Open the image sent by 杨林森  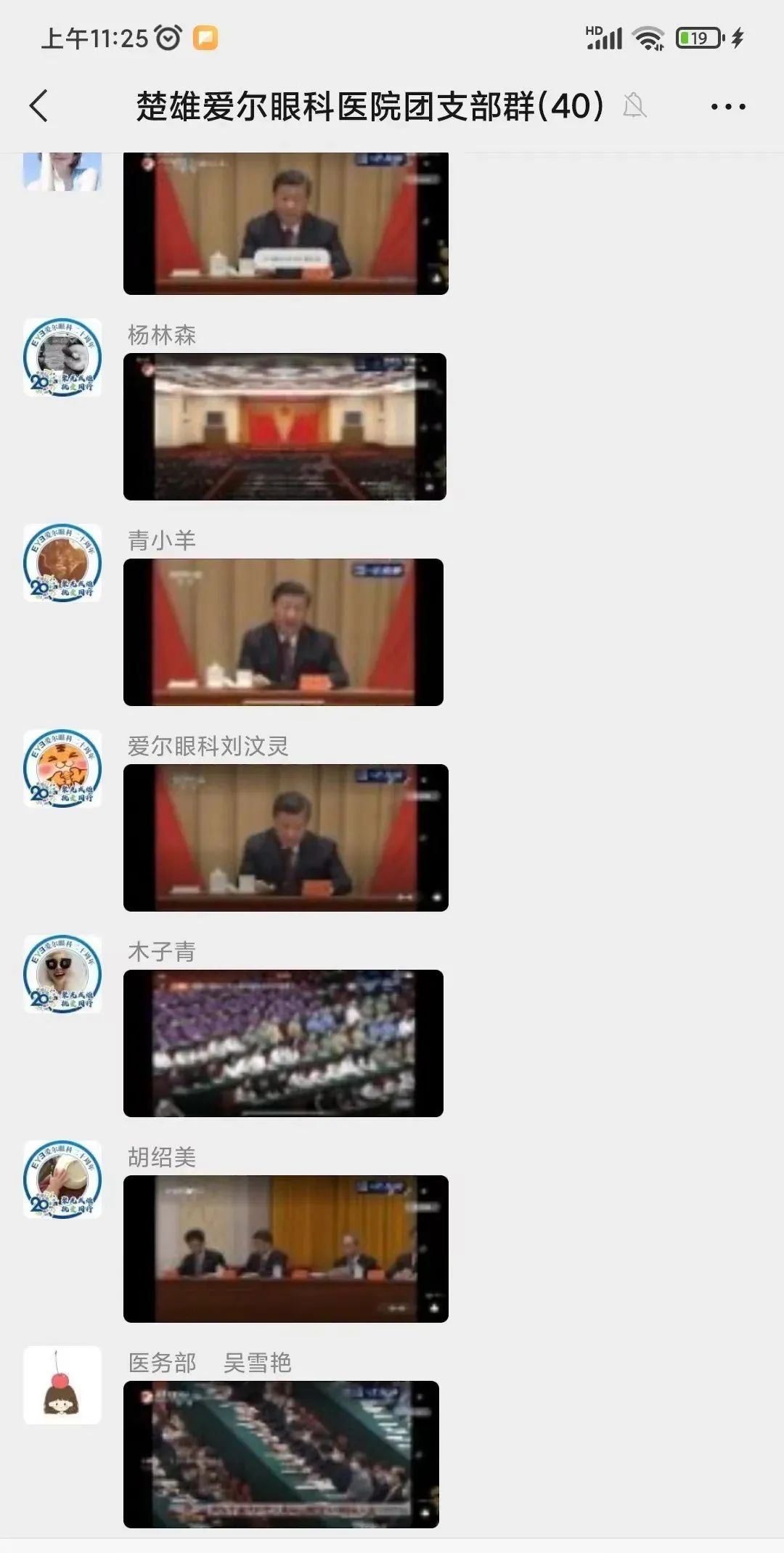pos(285,426)
